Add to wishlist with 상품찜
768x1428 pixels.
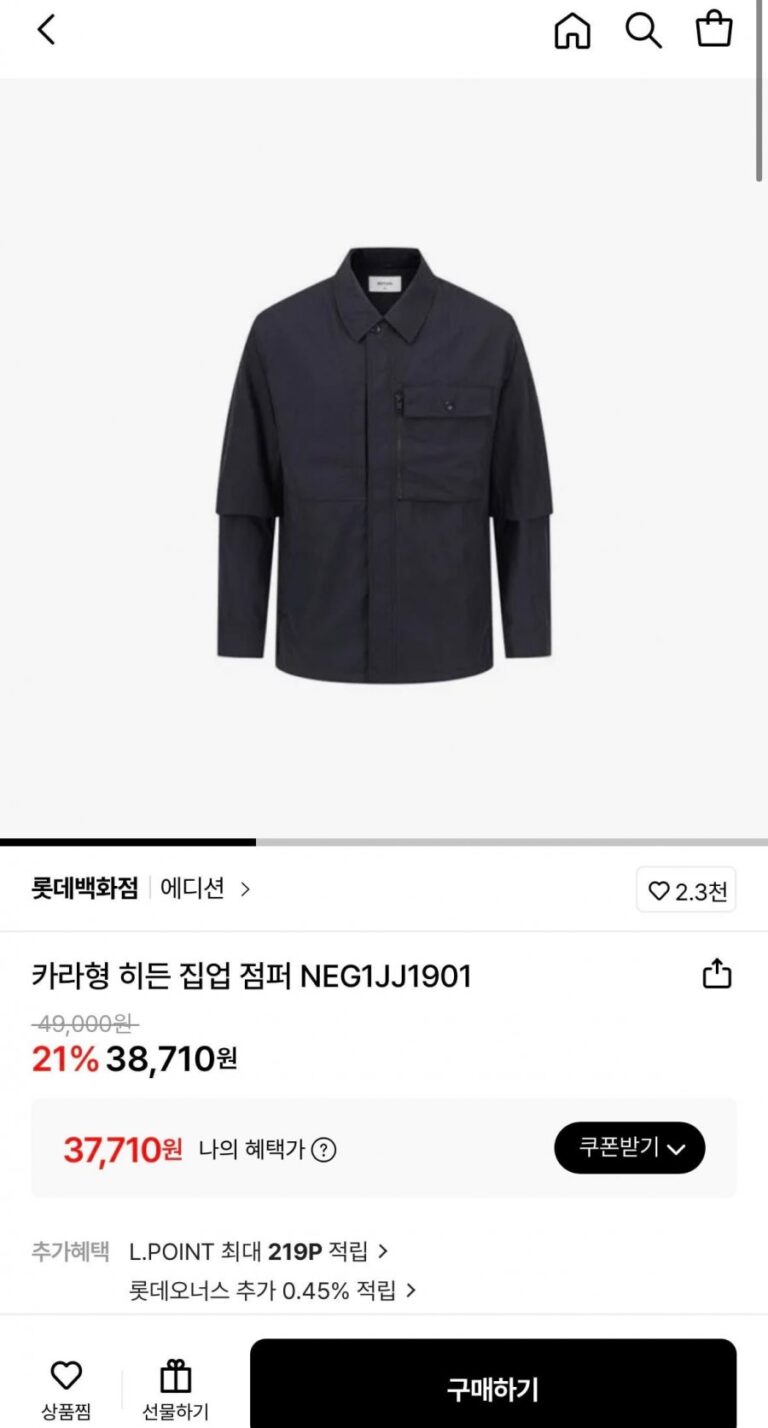pyautogui.click(x=66, y=1388)
